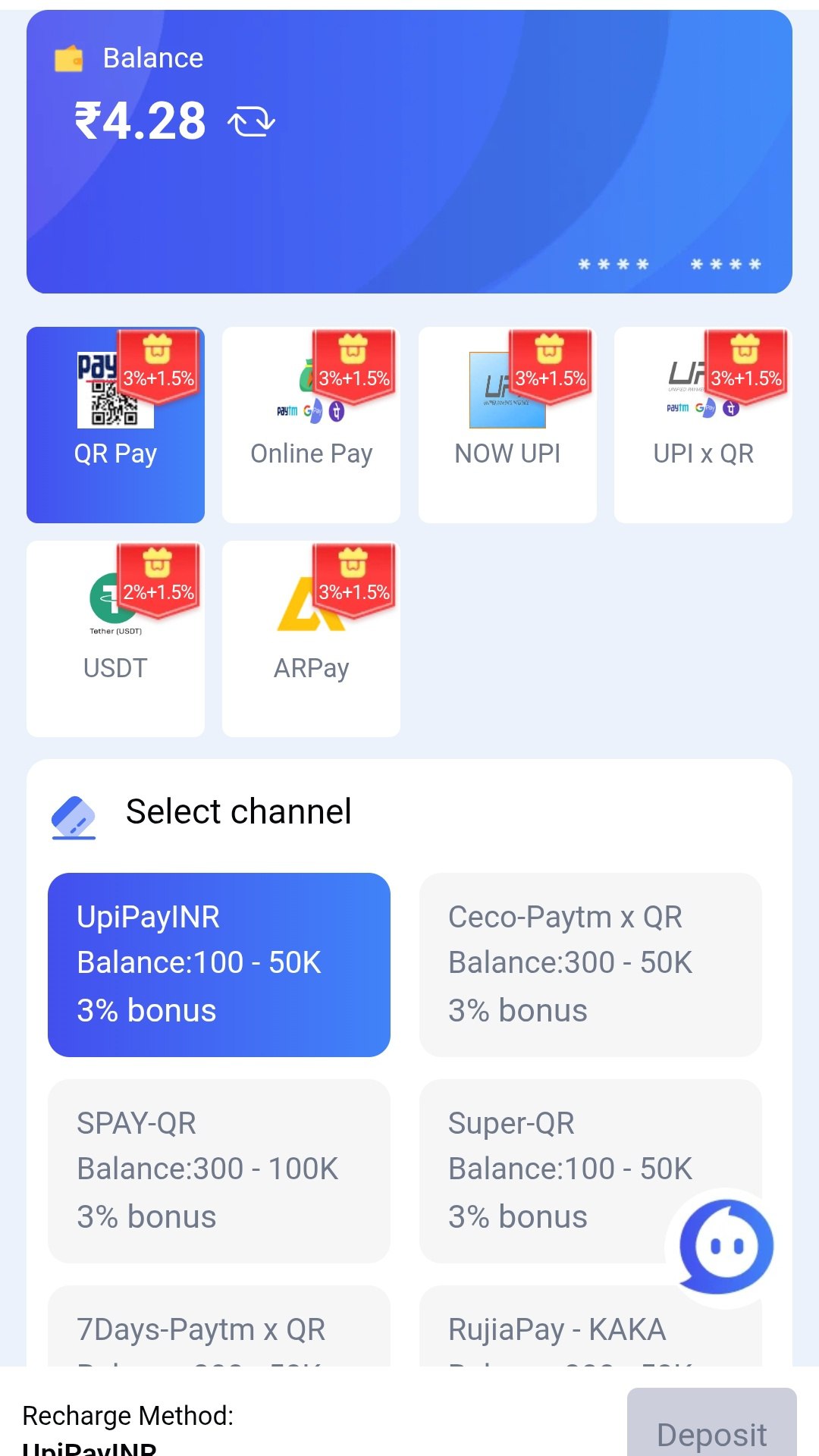Tap the Deposit button
This screenshot has width=819, height=1456.
pyautogui.click(x=711, y=1427)
